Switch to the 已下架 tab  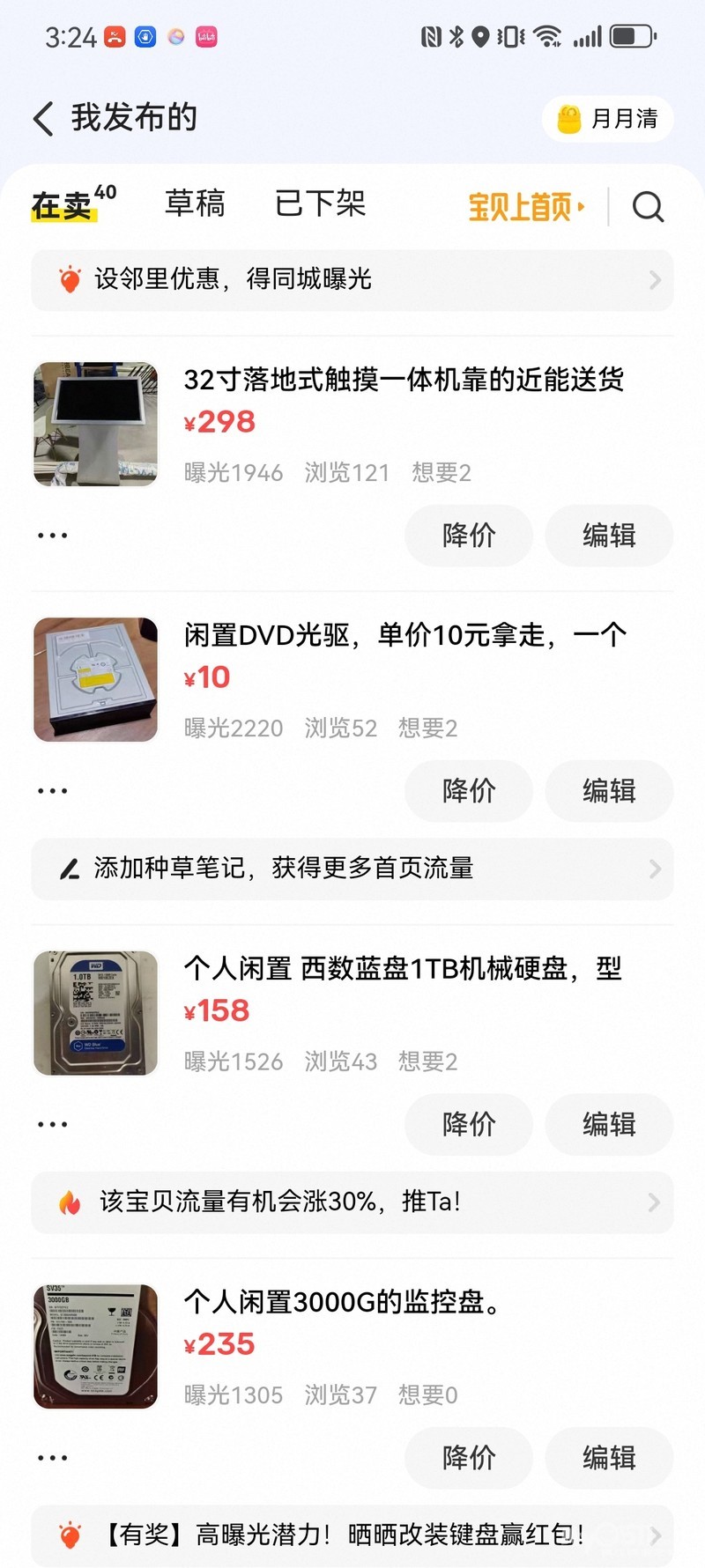320,203
